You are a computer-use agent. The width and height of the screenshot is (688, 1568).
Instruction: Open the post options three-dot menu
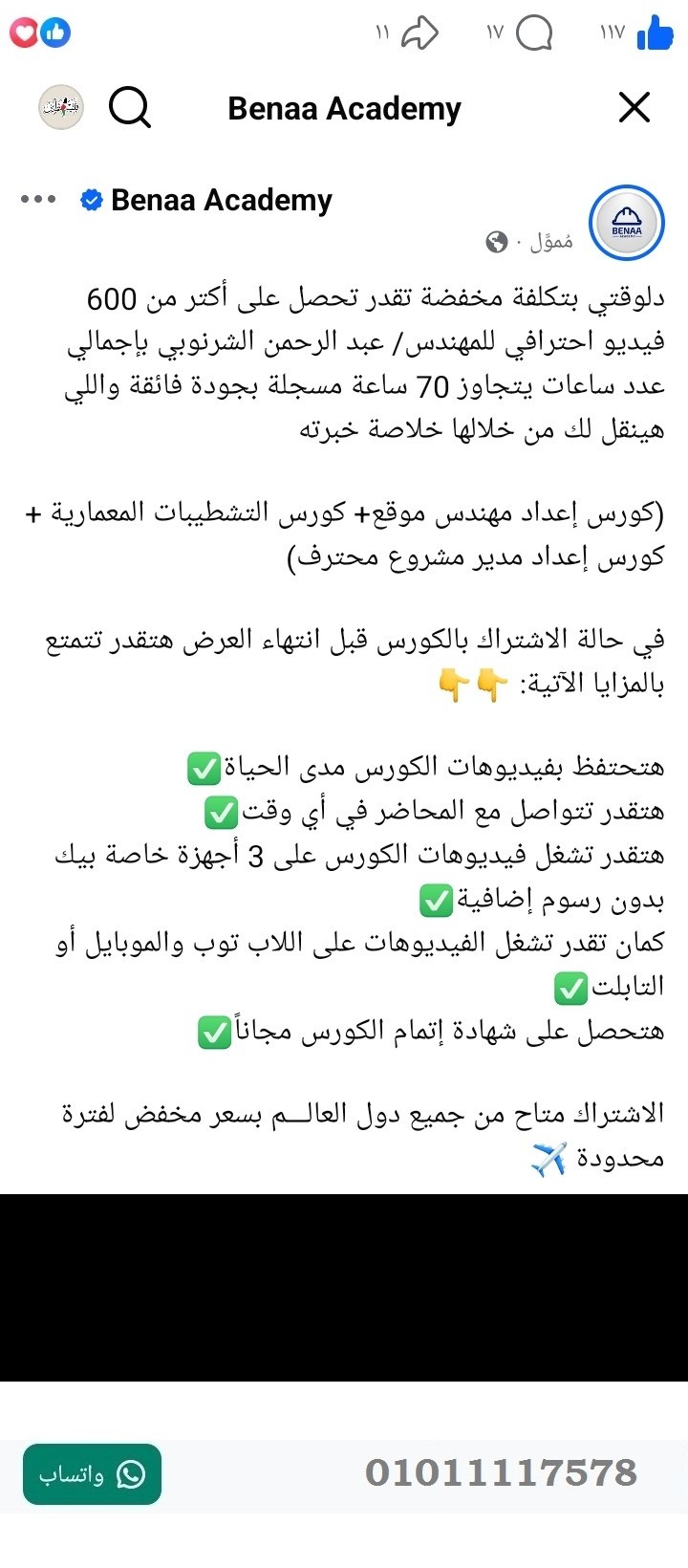point(38,200)
